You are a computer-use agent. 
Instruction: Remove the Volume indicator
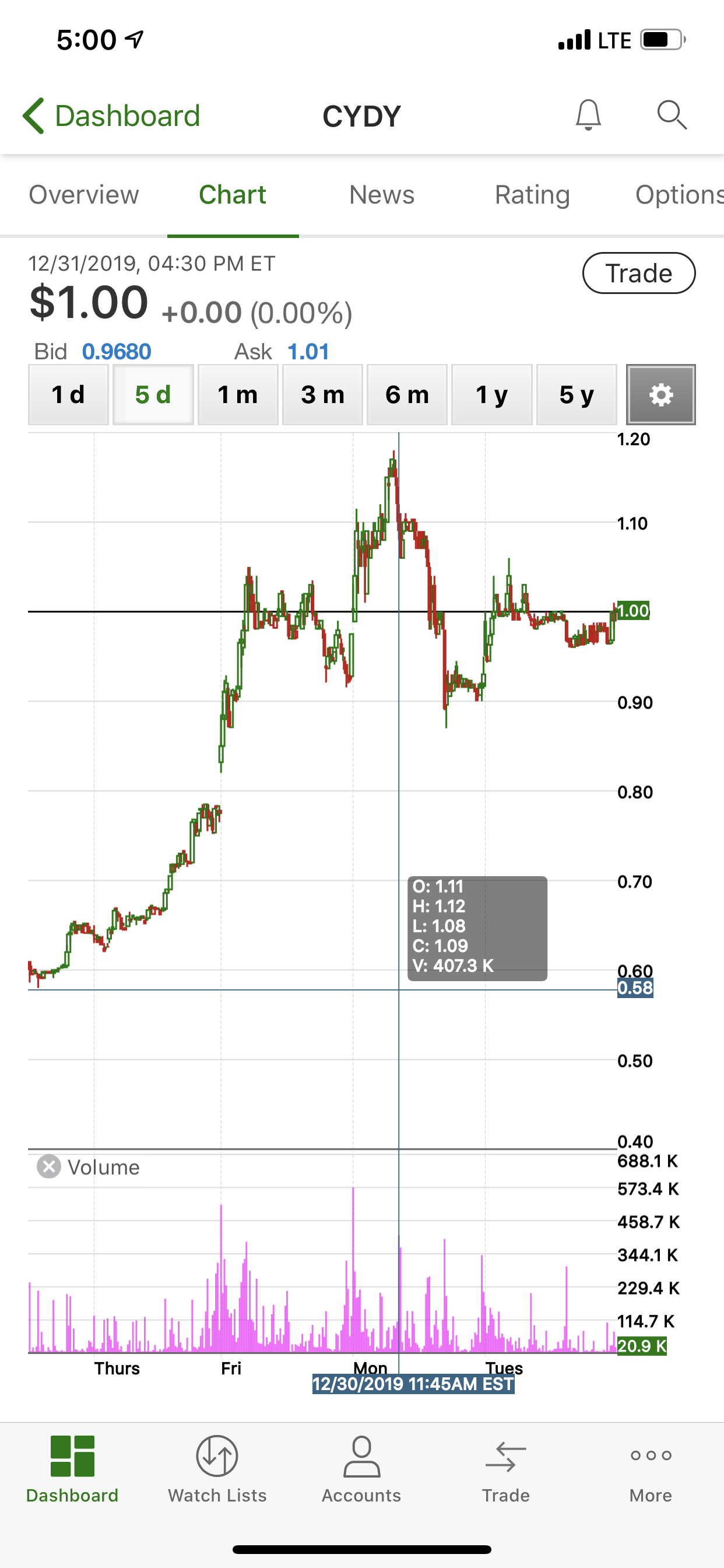coord(48,1167)
